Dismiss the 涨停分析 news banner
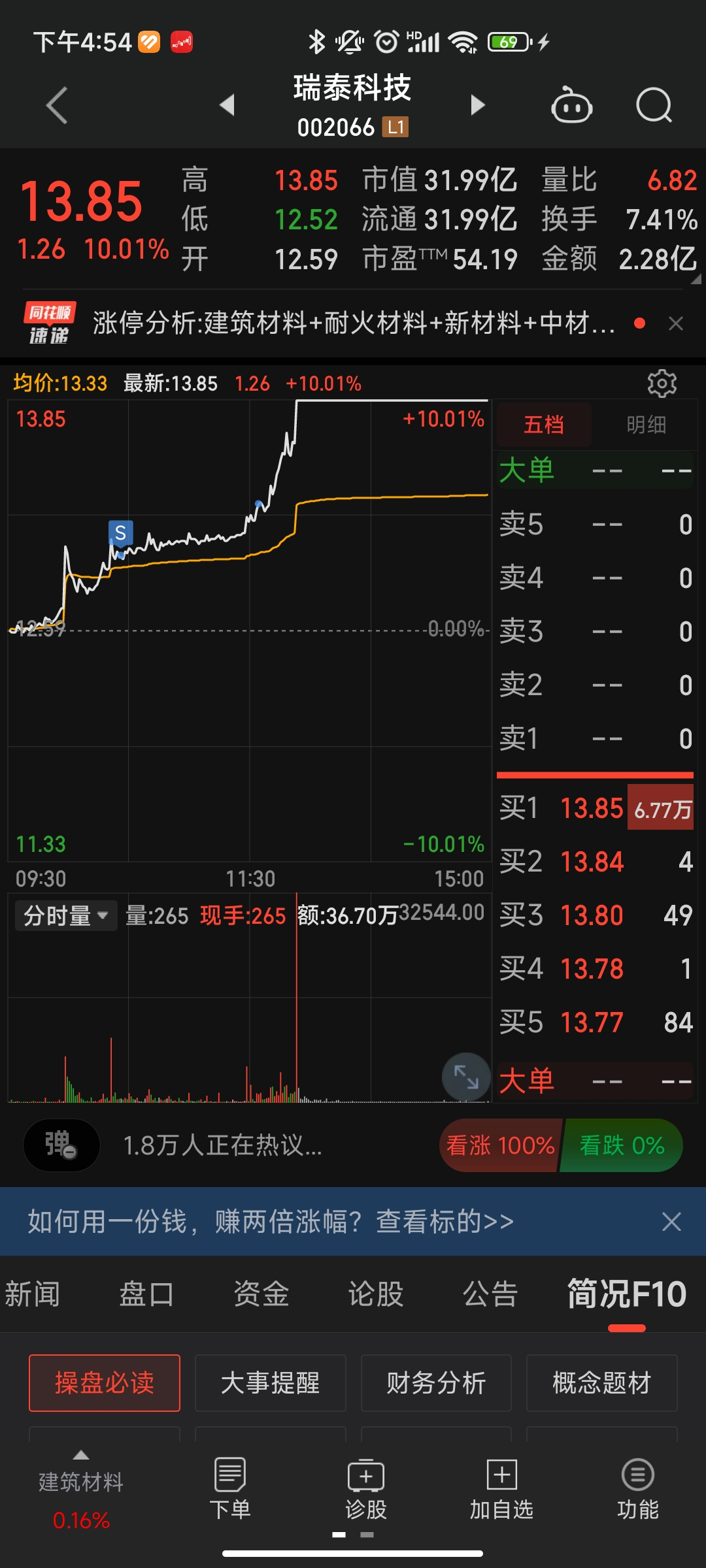Image resolution: width=706 pixels, height=1568 pixels. [x=676, y=323]
